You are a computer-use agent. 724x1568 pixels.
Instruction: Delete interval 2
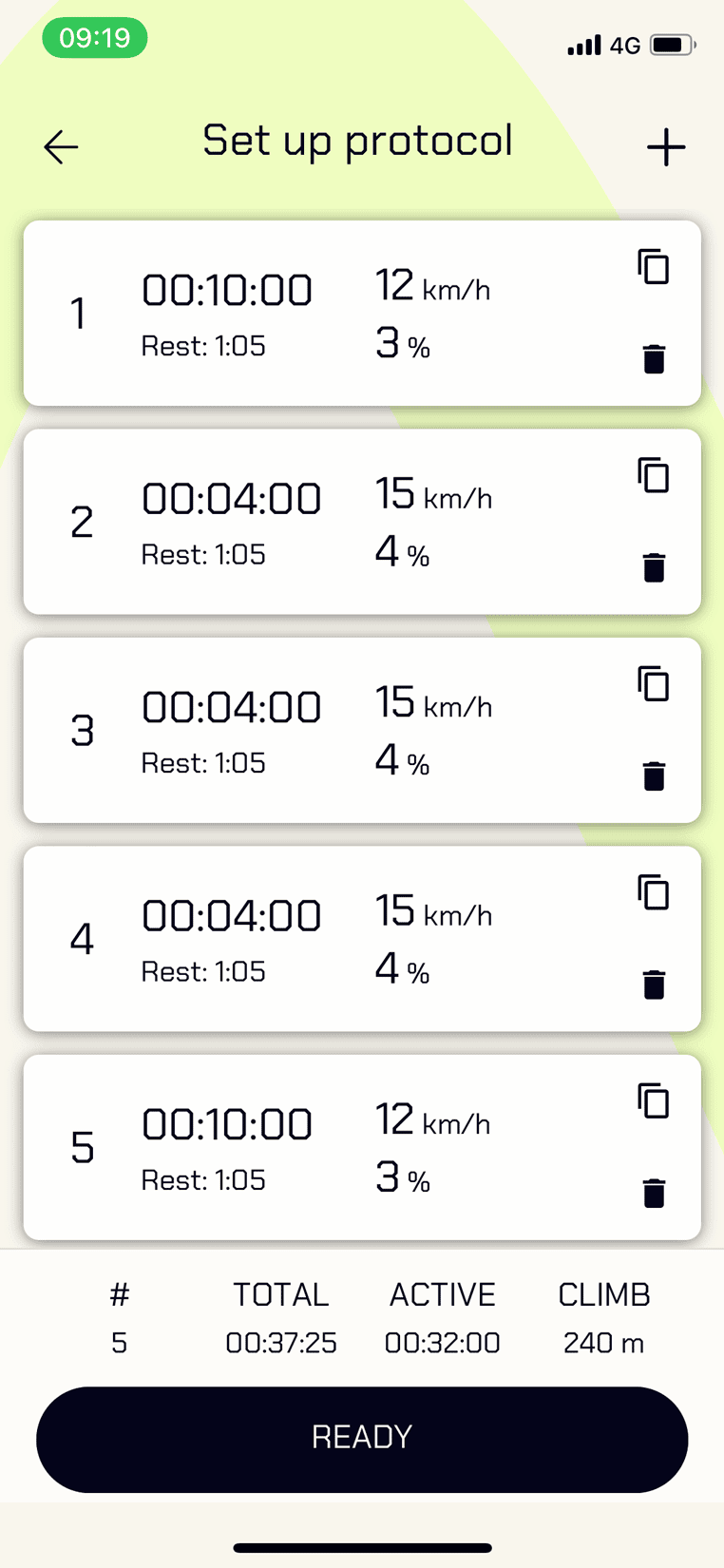tap(654, 567)
